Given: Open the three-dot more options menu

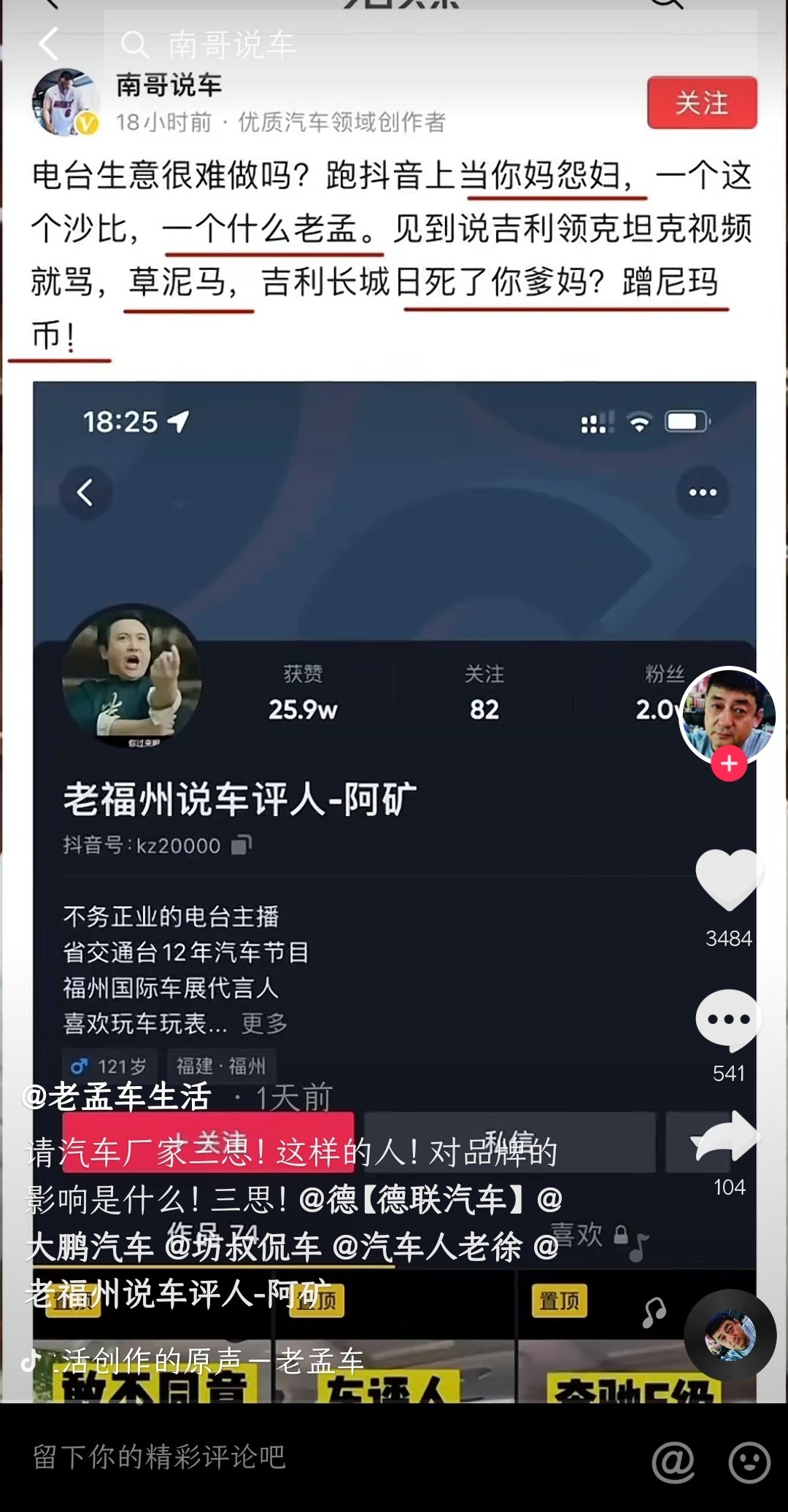Looking at the screenshot, I should [x=702, y=492].
